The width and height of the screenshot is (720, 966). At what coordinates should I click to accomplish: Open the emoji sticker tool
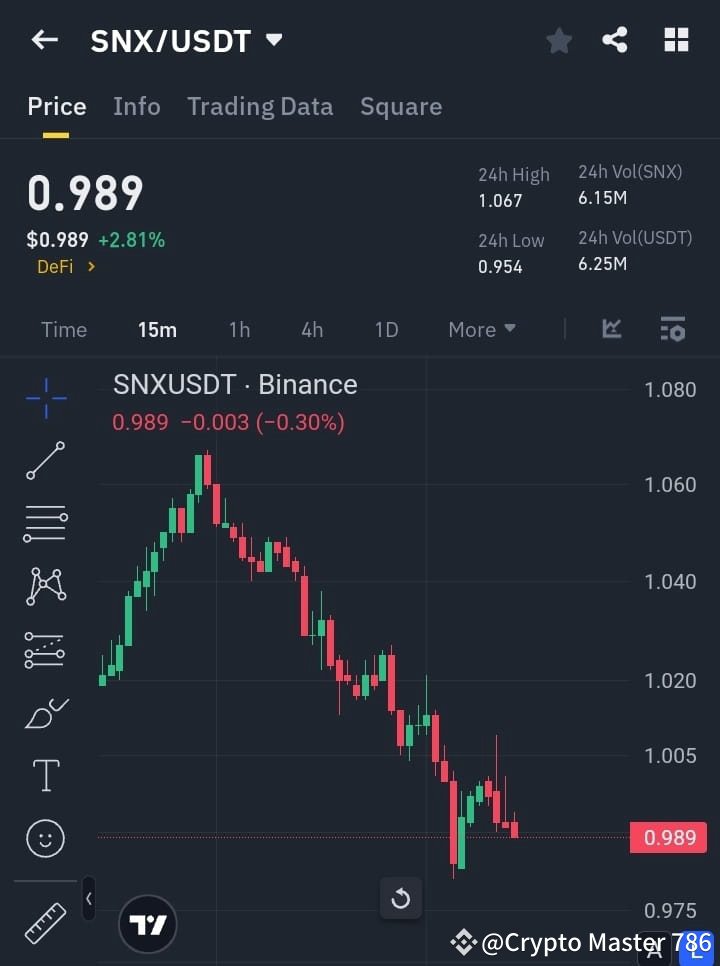tap(45, 838)
